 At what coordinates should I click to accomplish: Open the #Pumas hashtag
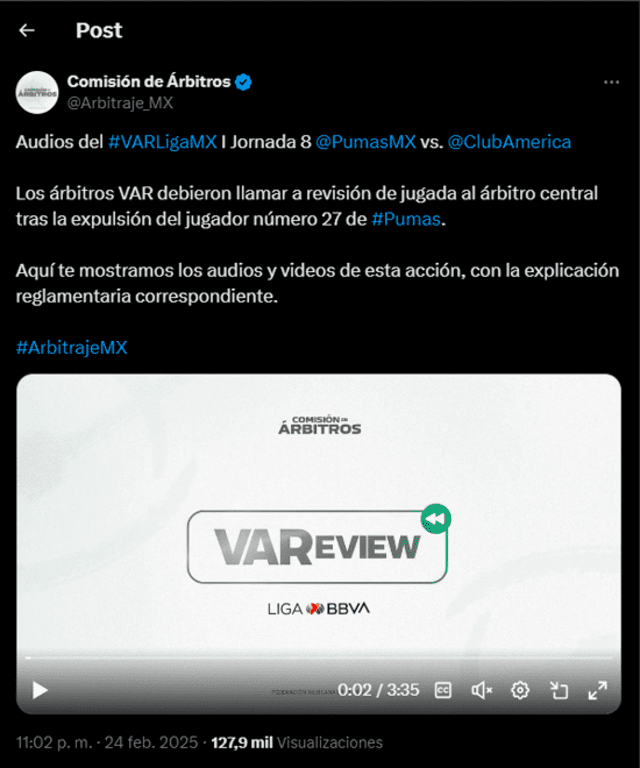pyautogui.click(x=406, y=219)
